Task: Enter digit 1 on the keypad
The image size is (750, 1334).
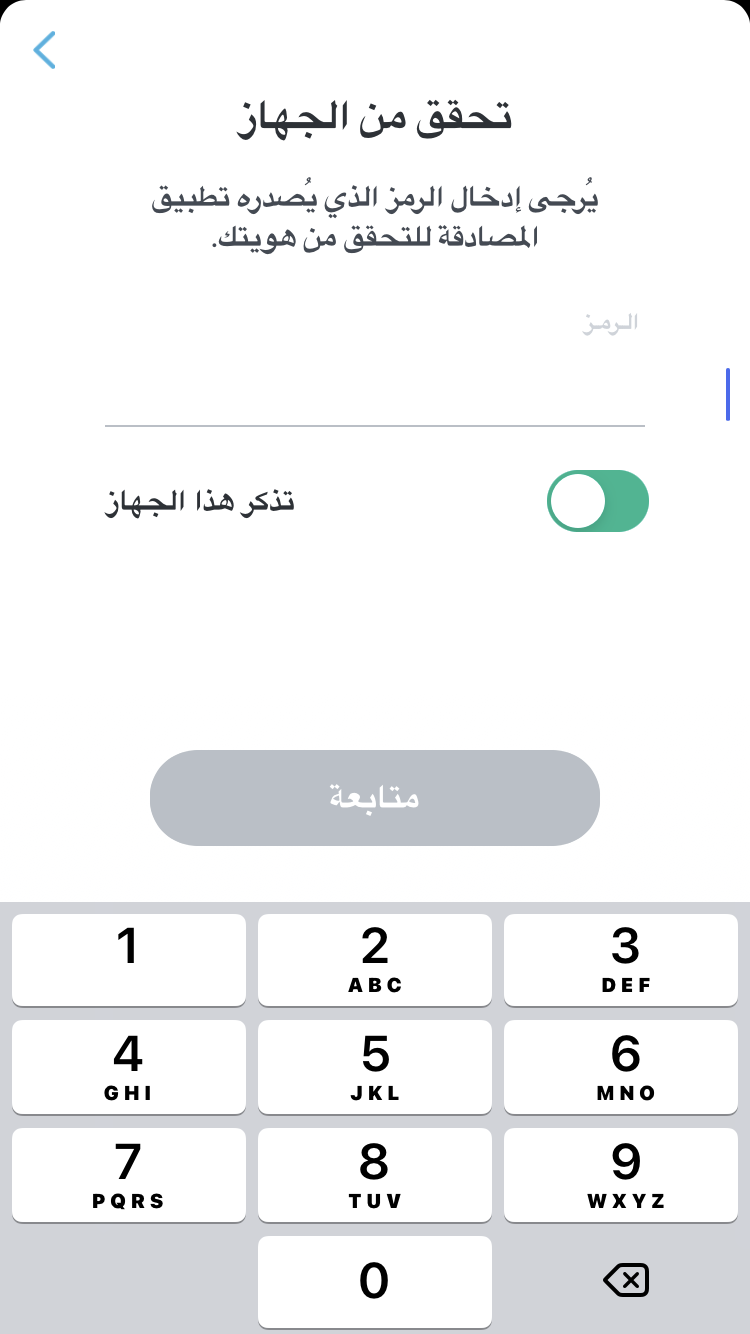Action: click(x=128, y=960)
